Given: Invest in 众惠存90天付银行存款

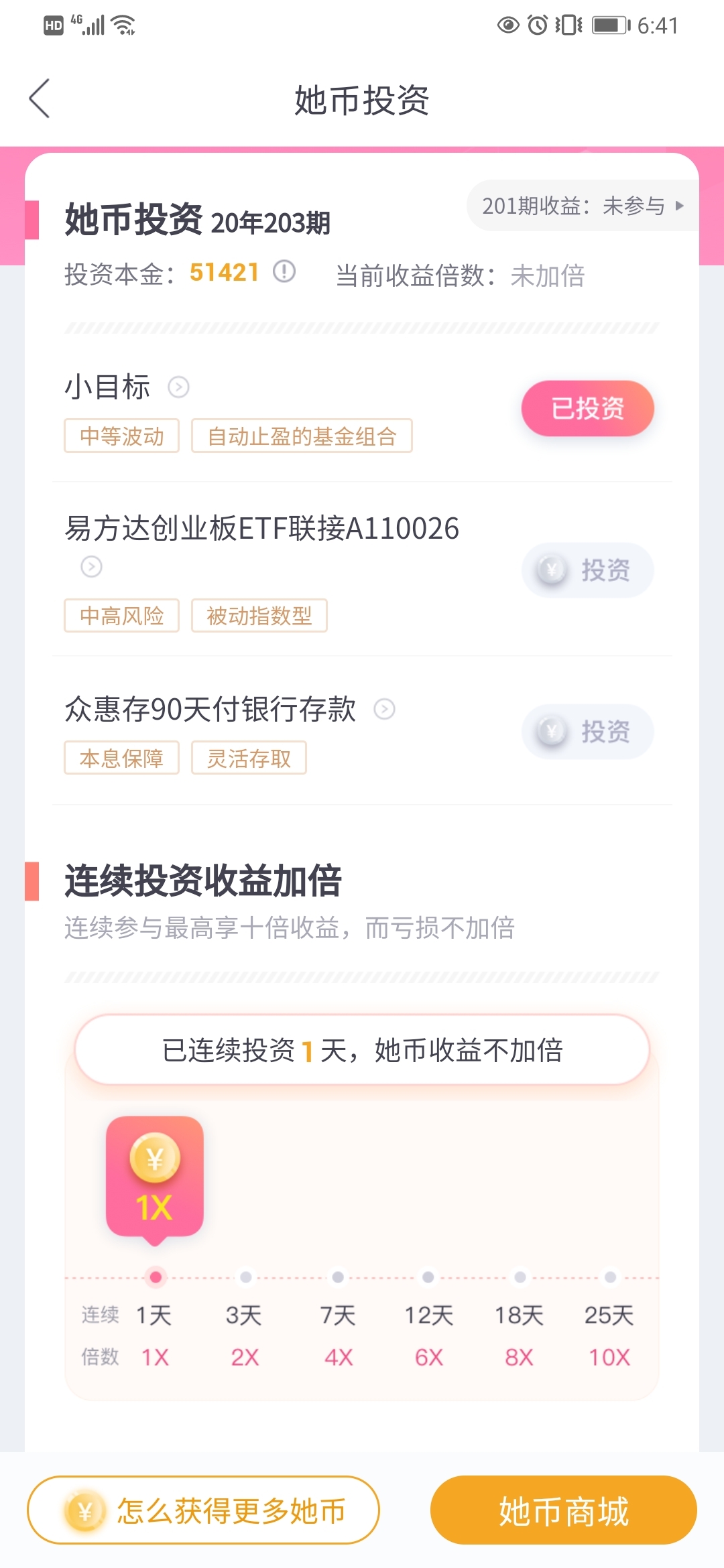Looking at the screenshot, I should coord(587,732).
